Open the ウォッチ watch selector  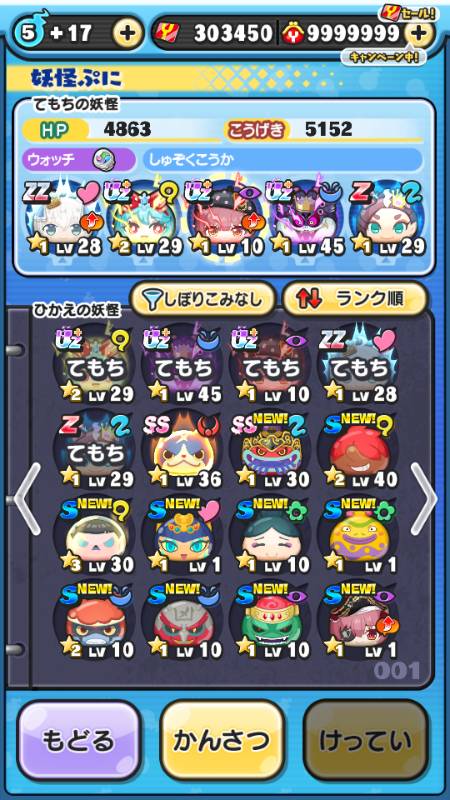point(79,160)
